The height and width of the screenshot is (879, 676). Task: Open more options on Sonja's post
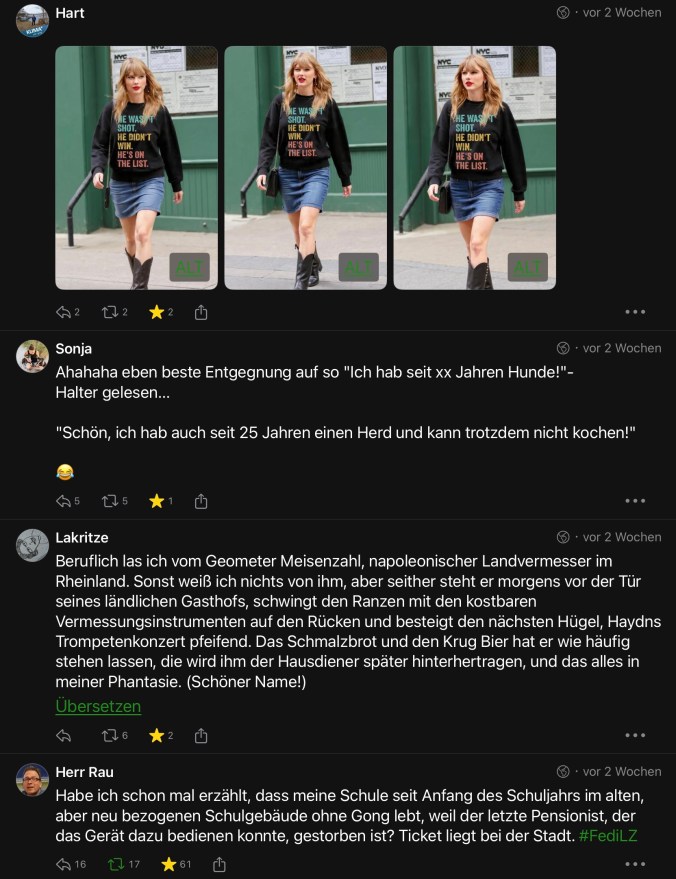point(635,501)
